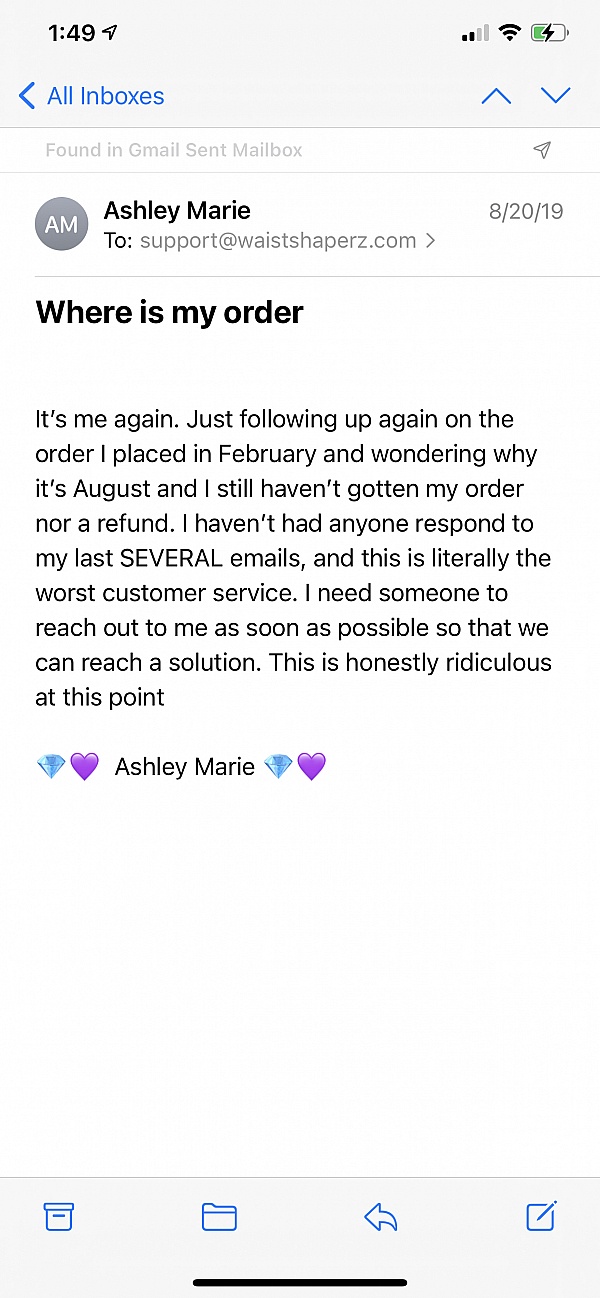The width and height of the screenshot is (600, 1298).
Task: Show the next message with down arrow
Action: (x=555, y=96)
